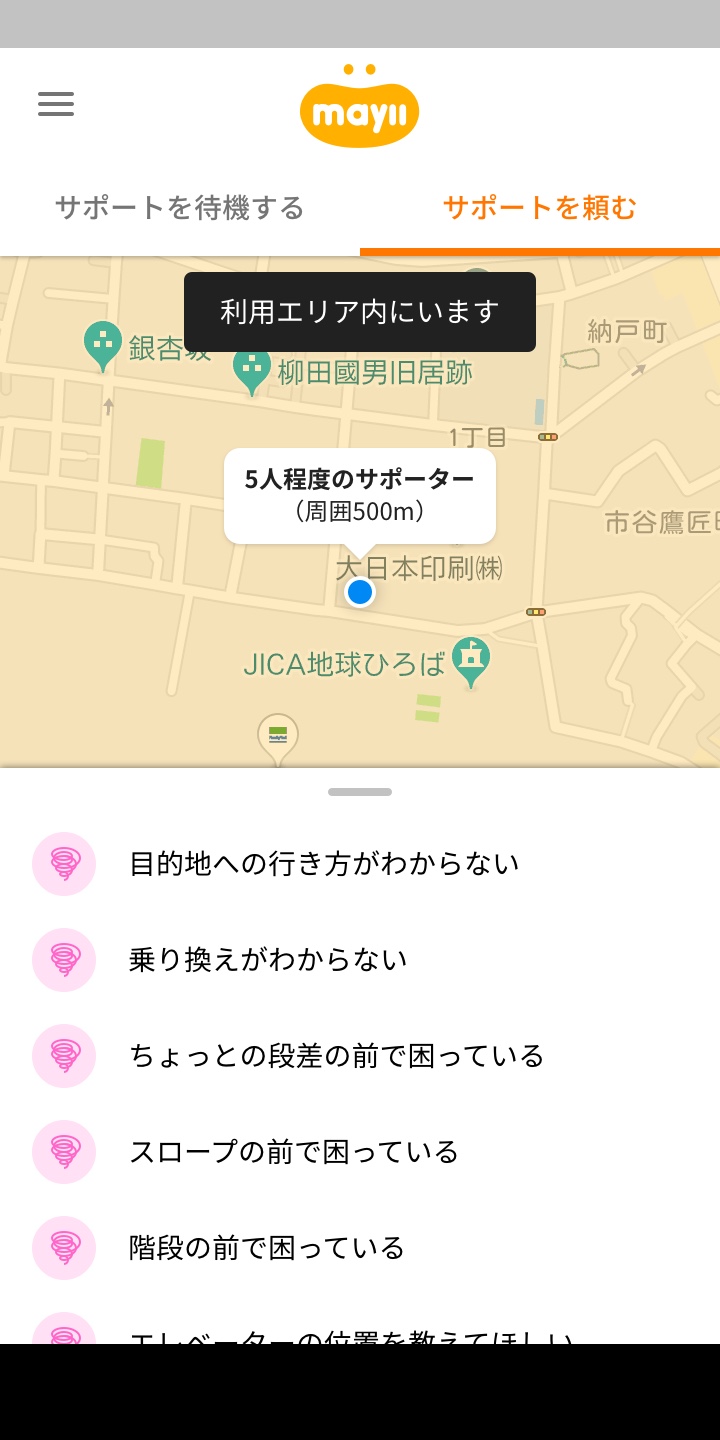Open the JICA地球ひろば map marker
This screenshot has width=720, height=1440.
(x=471, y=659)
